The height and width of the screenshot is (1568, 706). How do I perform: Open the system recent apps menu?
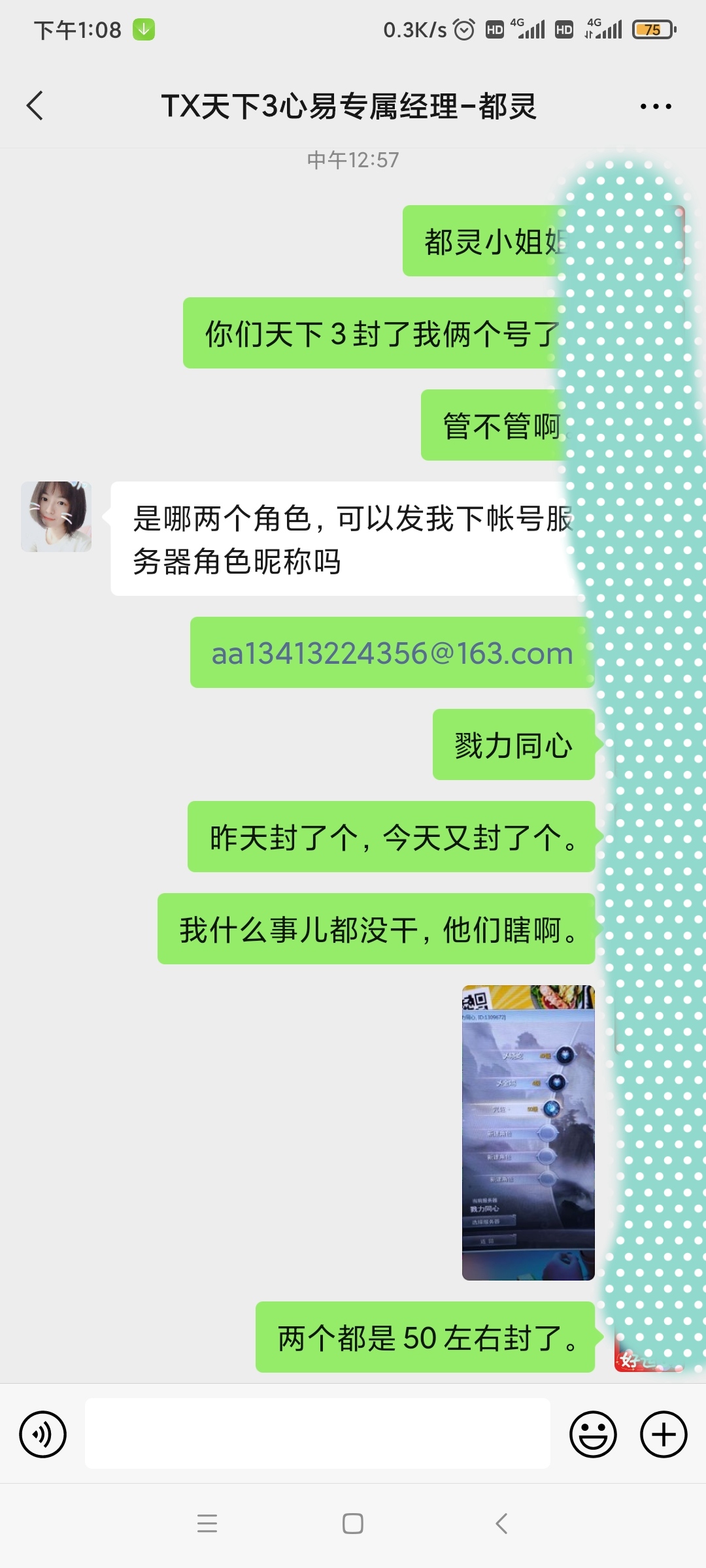[207, 1524]
